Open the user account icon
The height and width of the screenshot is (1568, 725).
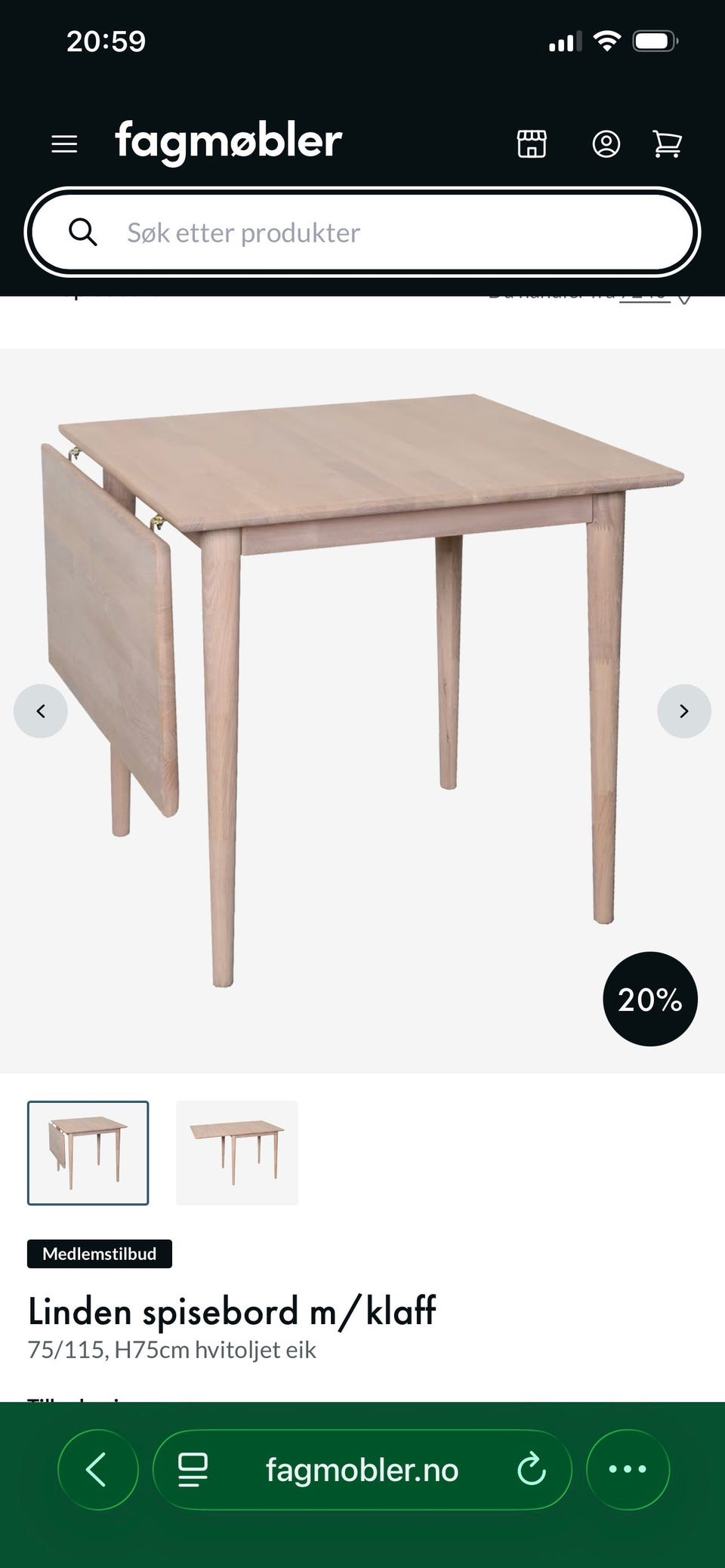(606, 143)
